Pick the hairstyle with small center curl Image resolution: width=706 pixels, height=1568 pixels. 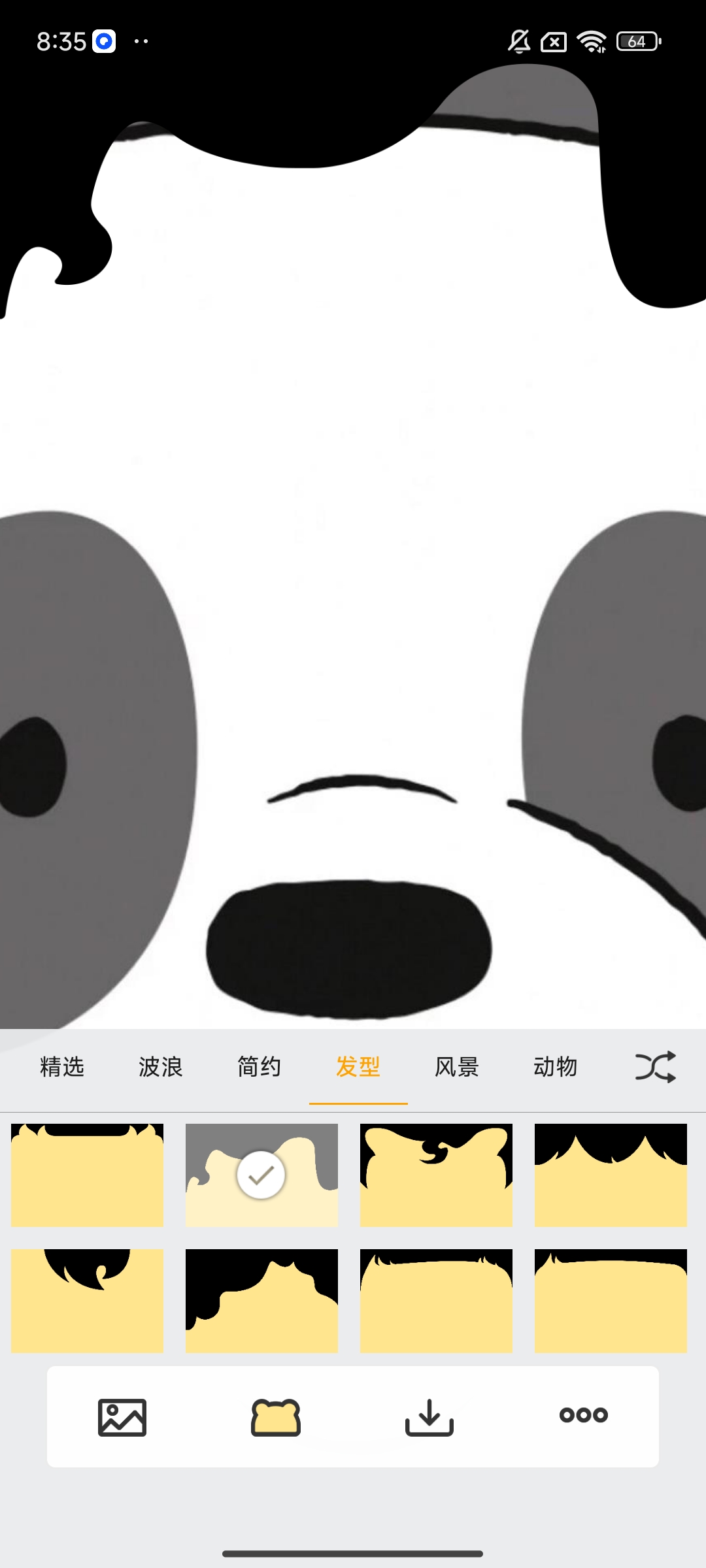[x=436, y=1175]
